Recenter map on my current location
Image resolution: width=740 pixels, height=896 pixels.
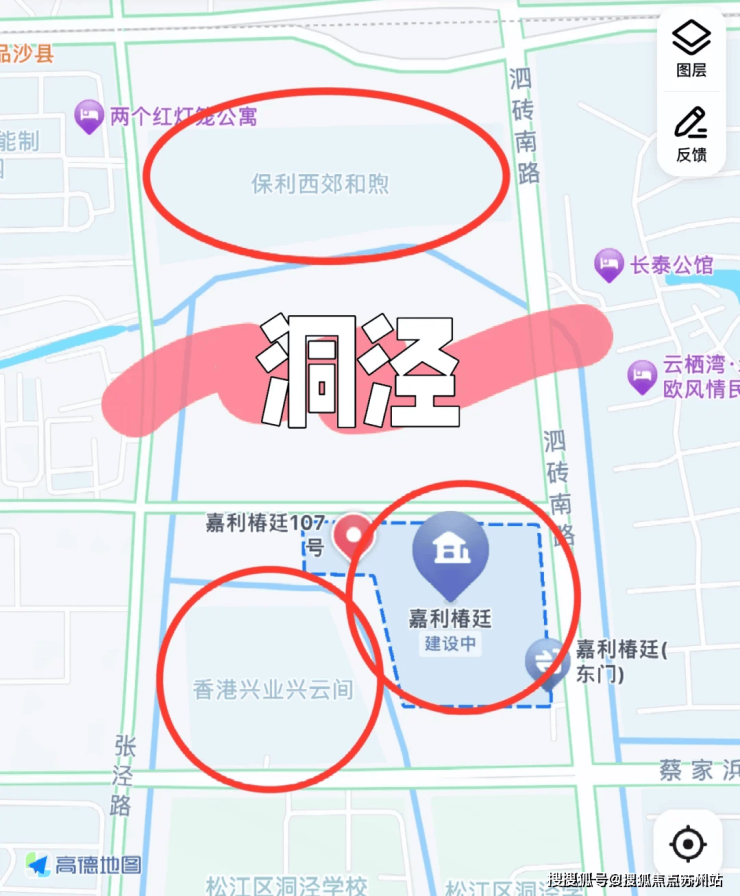689,845
